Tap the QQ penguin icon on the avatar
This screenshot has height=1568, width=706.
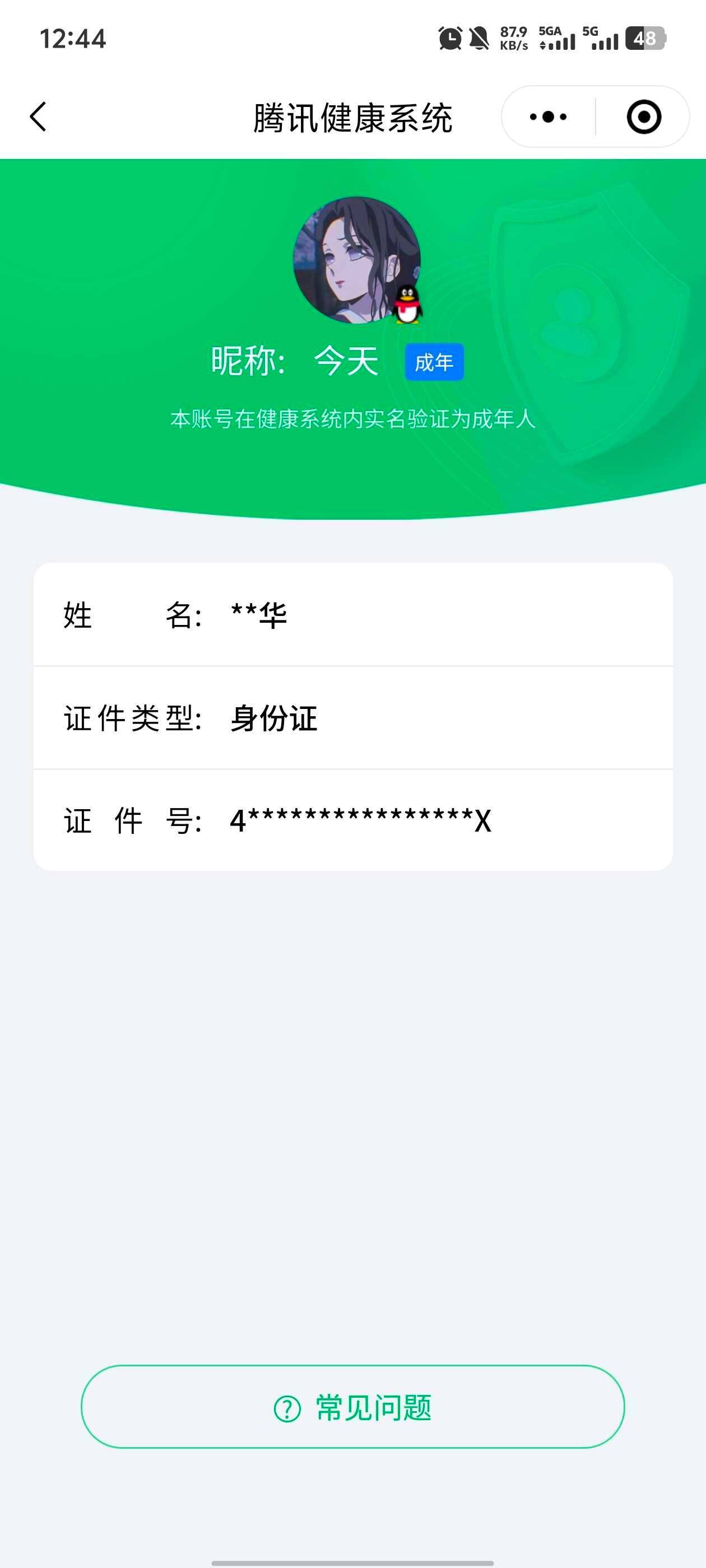tap(407, 303)
